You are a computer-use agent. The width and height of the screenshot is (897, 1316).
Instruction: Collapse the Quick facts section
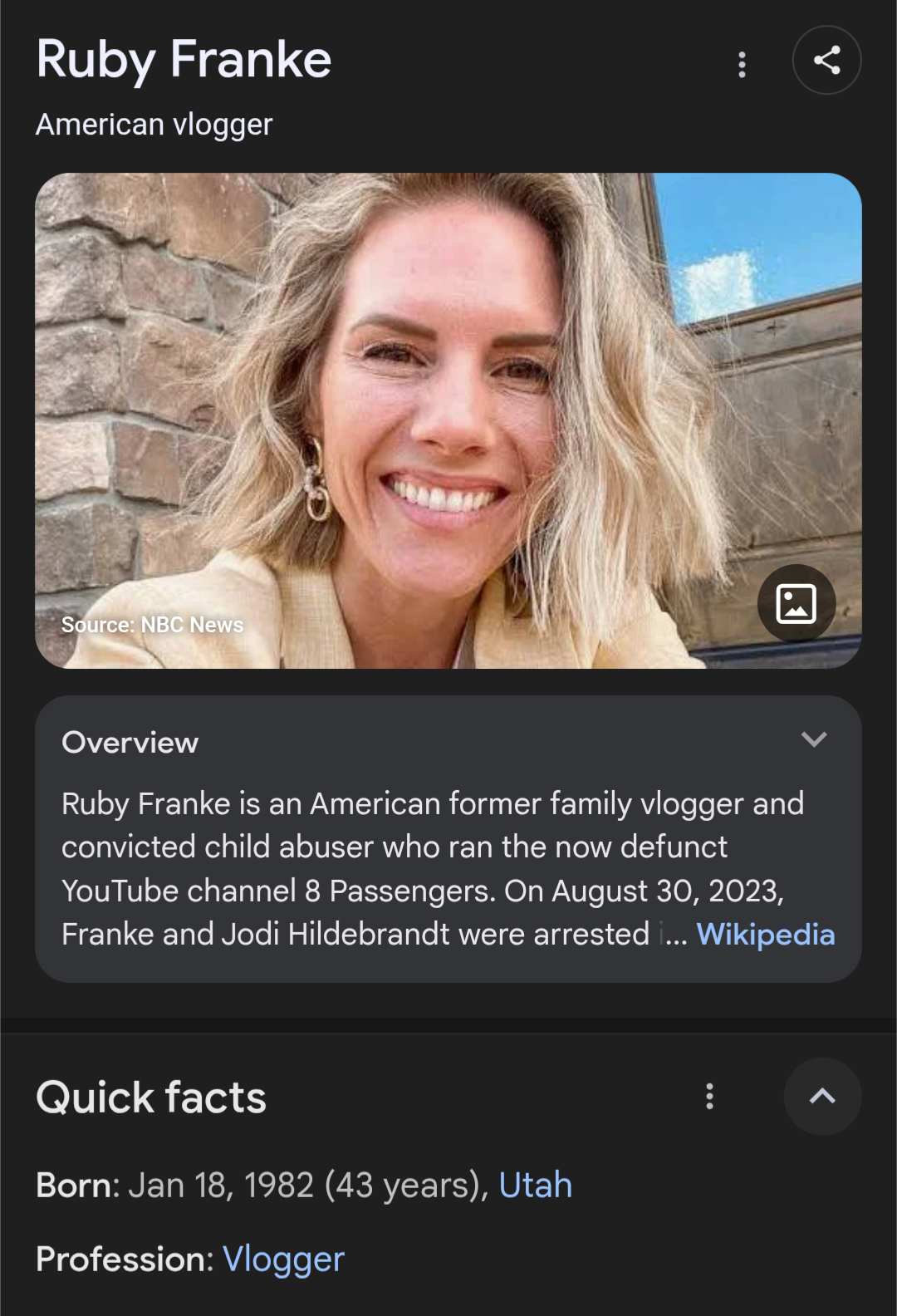[x=822, y=1097]
